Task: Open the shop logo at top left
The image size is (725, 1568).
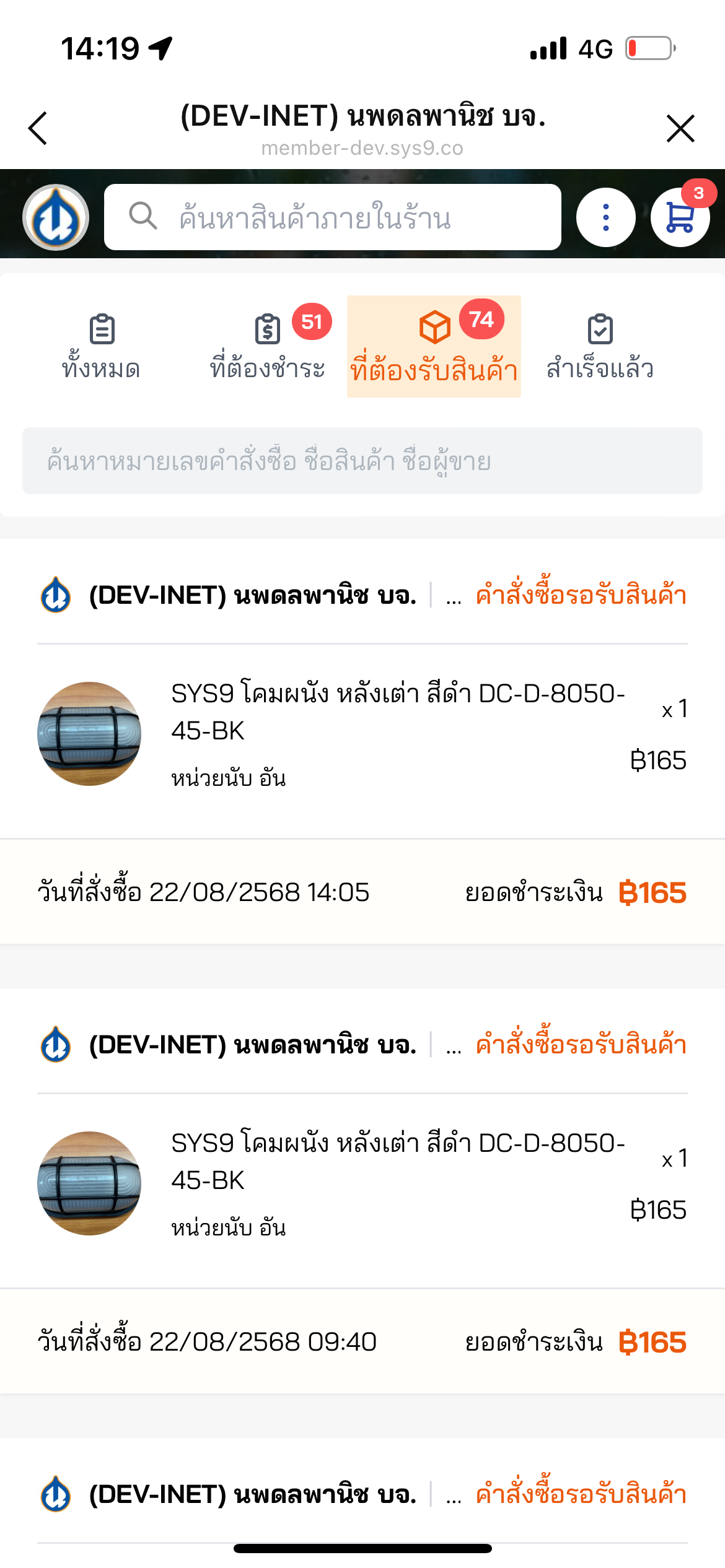Action: pos(56,217)
